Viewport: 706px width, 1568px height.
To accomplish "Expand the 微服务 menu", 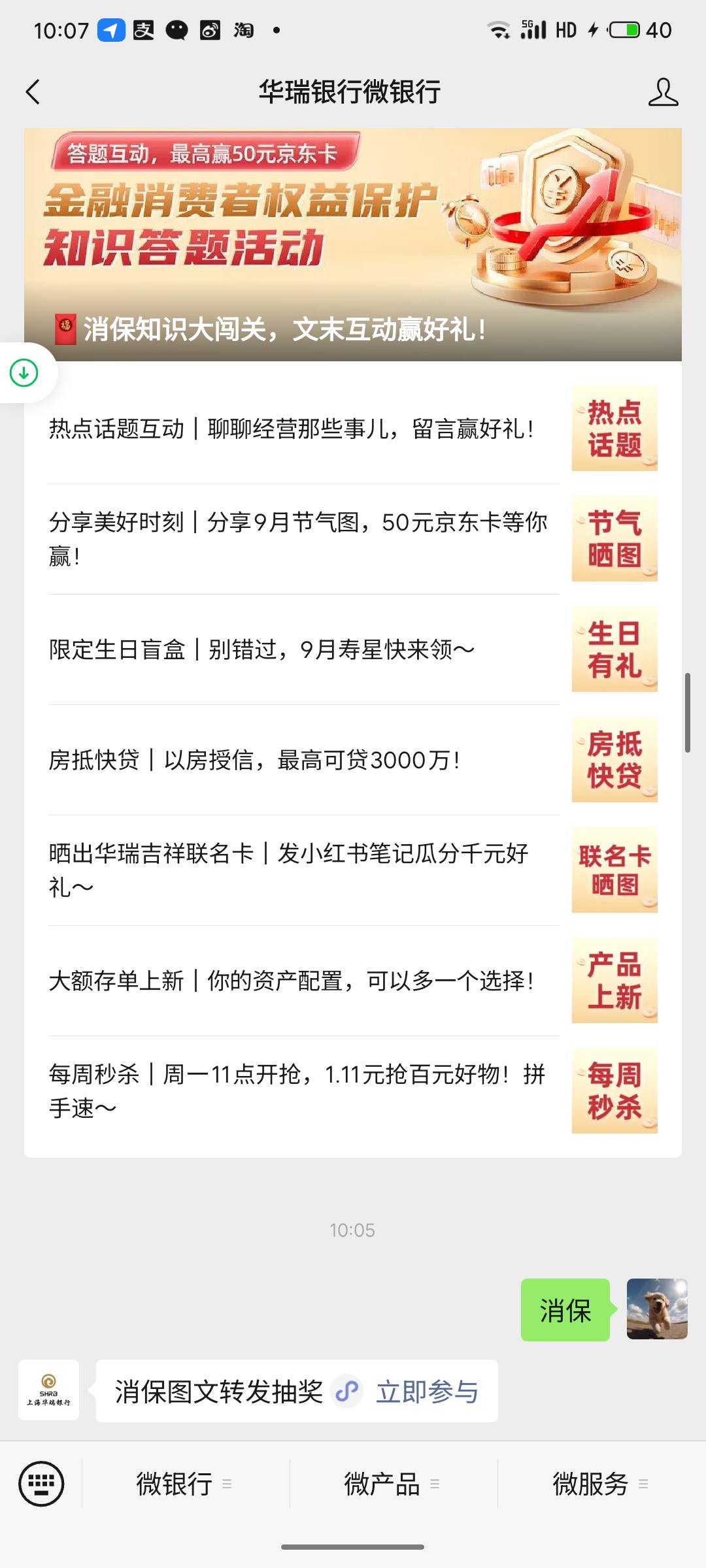I will coord(601,1484).
